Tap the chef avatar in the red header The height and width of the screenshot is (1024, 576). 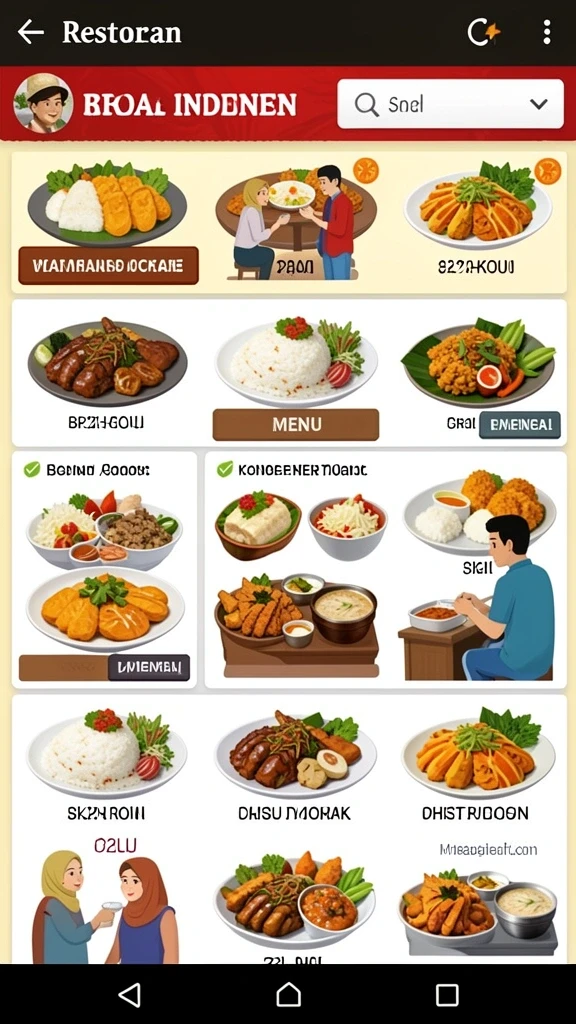pos(43,103)
